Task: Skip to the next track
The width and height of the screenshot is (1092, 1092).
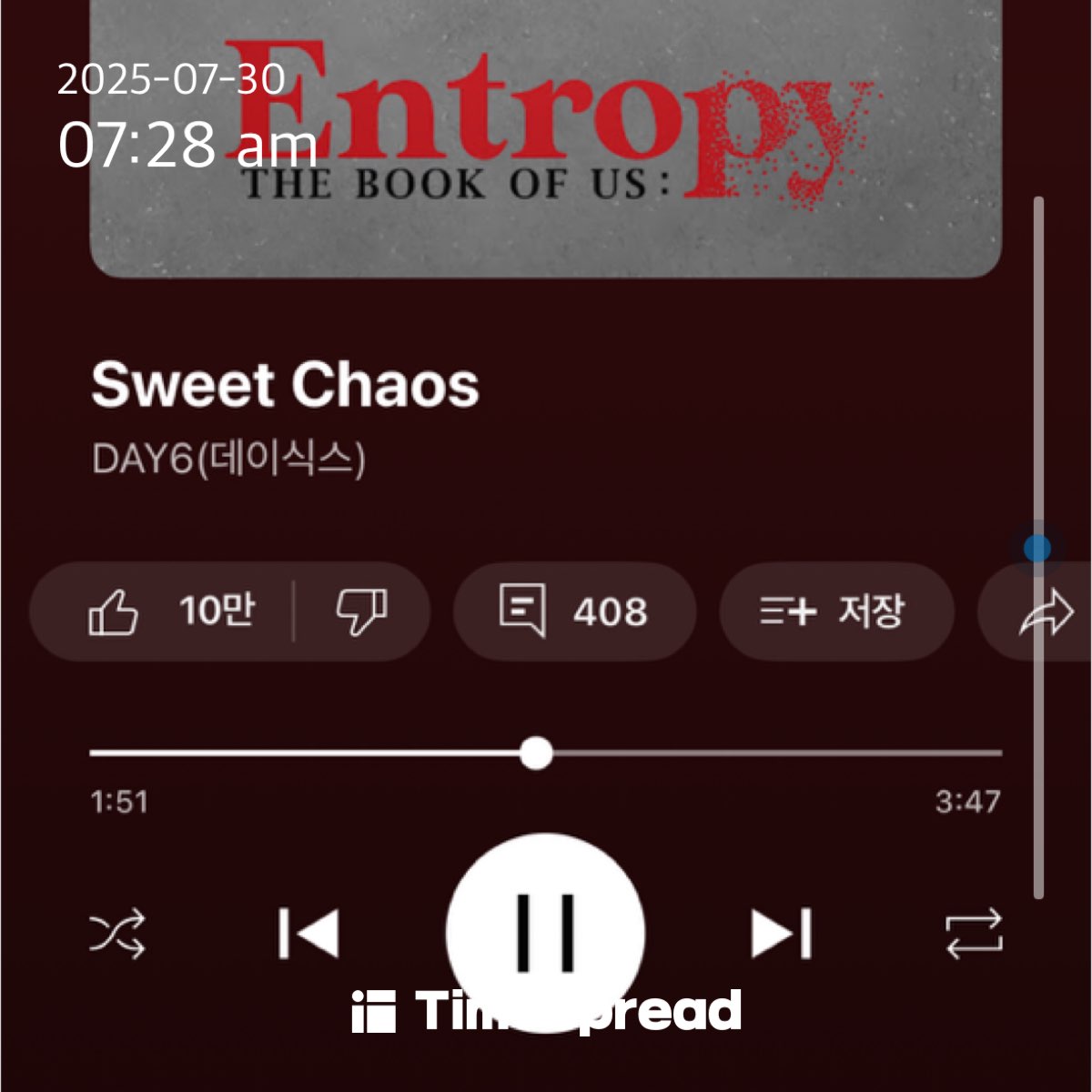Action: point(782,934)
